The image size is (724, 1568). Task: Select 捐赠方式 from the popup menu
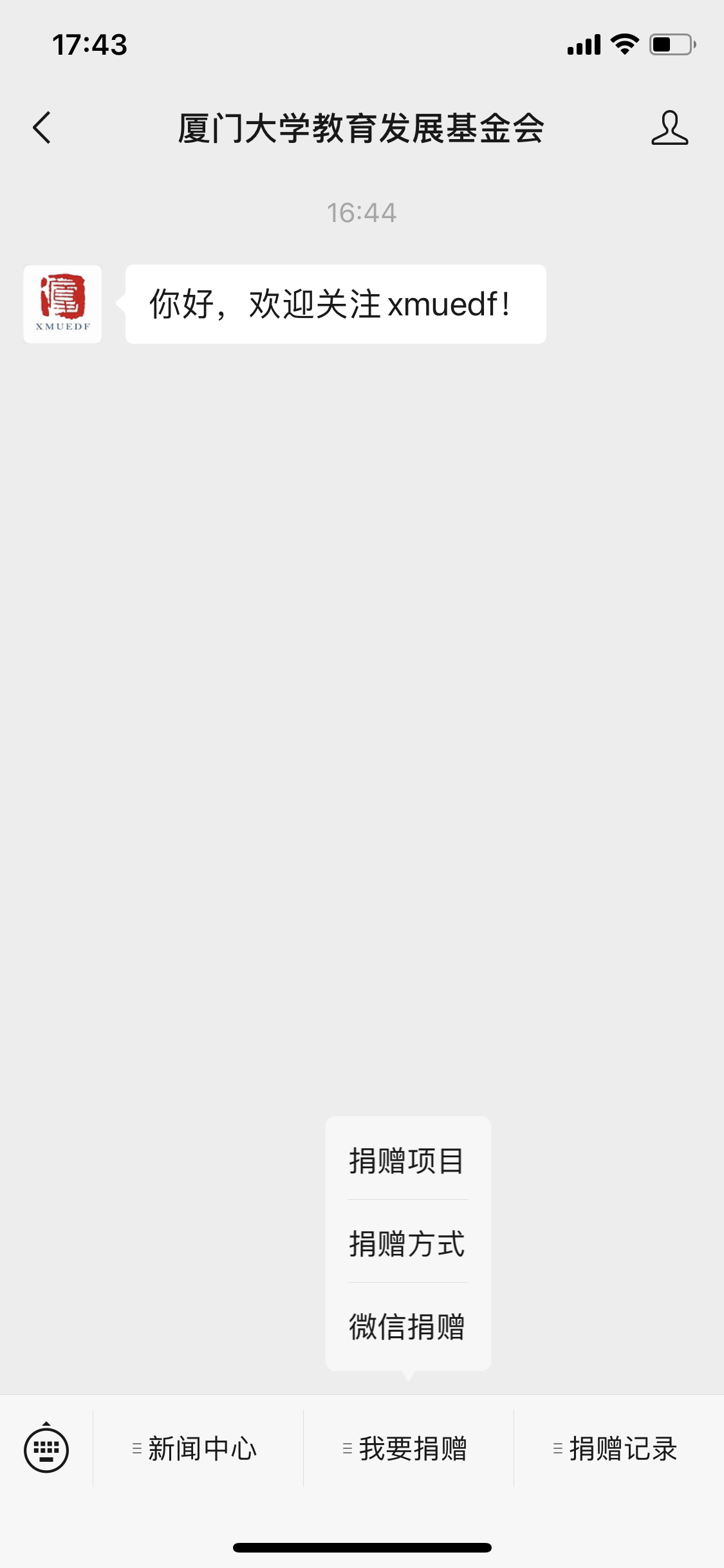(407, 1243)
